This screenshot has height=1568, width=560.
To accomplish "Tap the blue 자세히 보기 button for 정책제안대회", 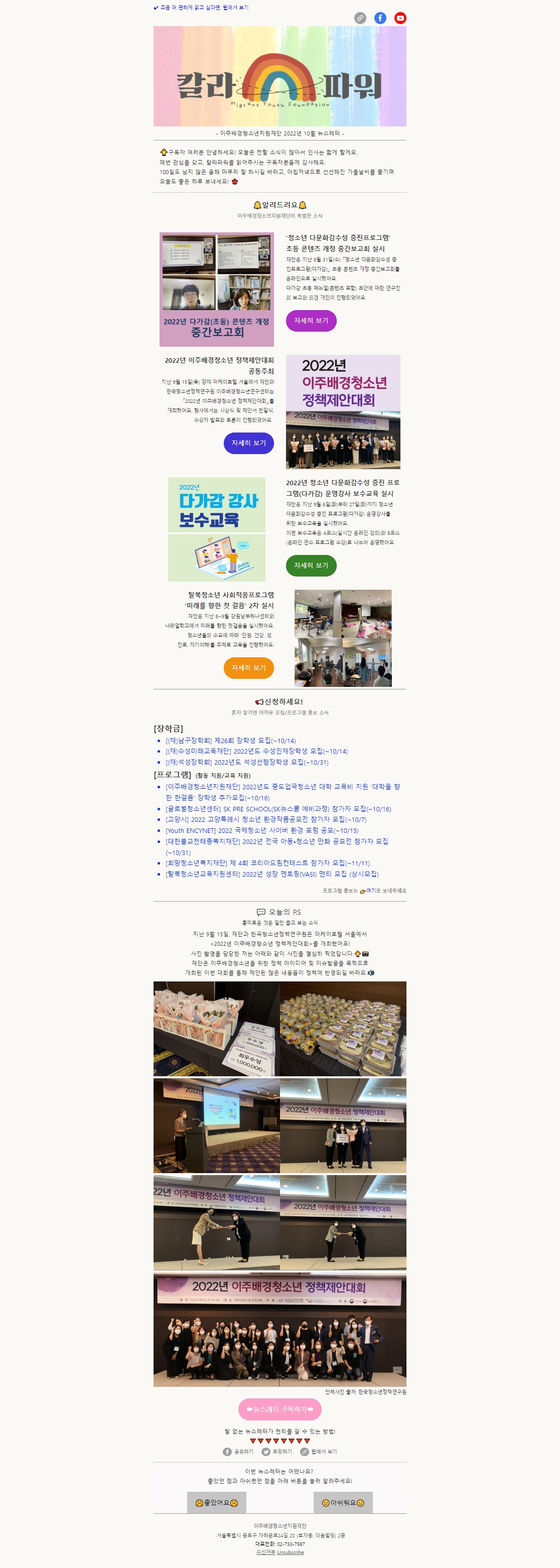I will pos(248,443).
